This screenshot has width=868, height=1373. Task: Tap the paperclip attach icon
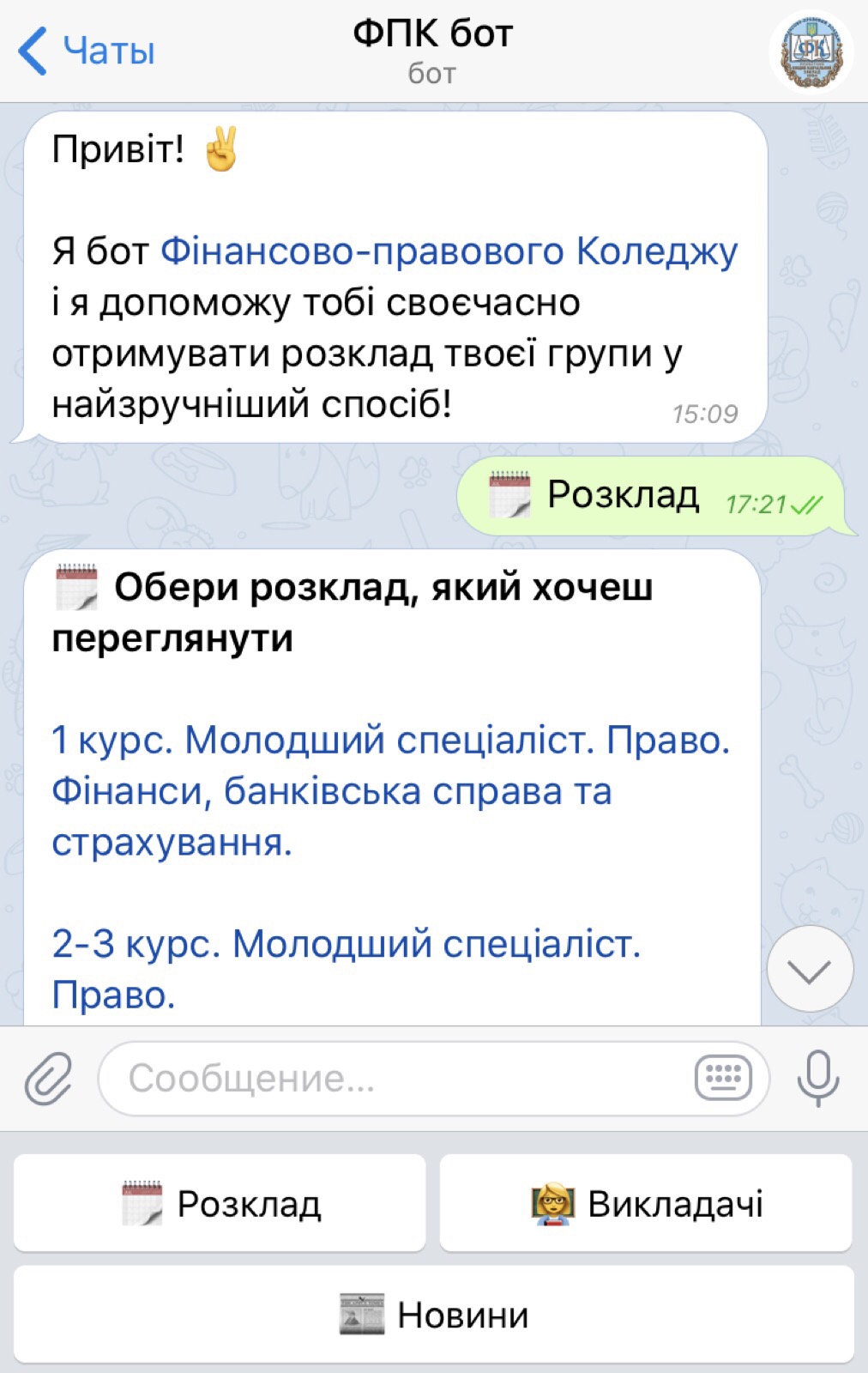(48, 1079)
